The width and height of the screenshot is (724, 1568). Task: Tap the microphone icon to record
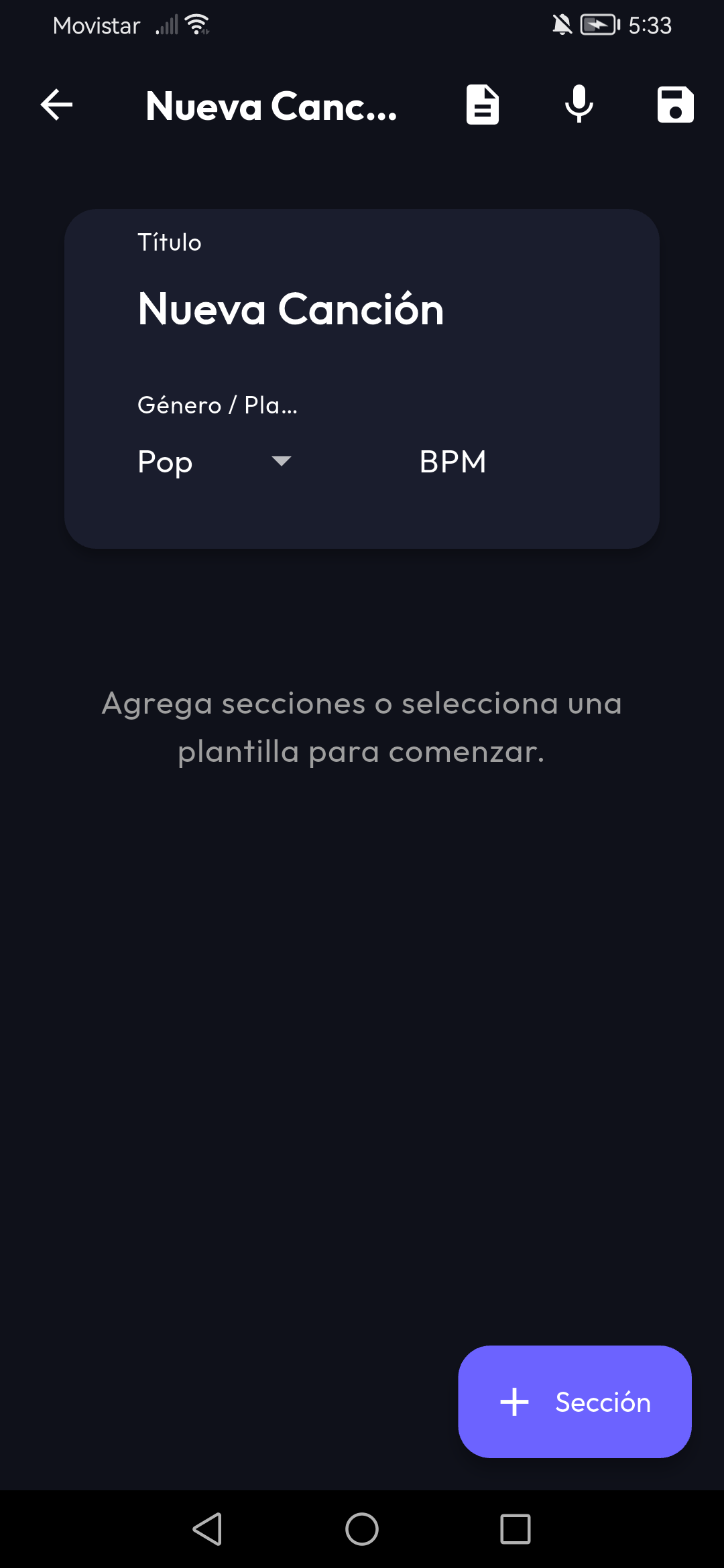(579, 105)
